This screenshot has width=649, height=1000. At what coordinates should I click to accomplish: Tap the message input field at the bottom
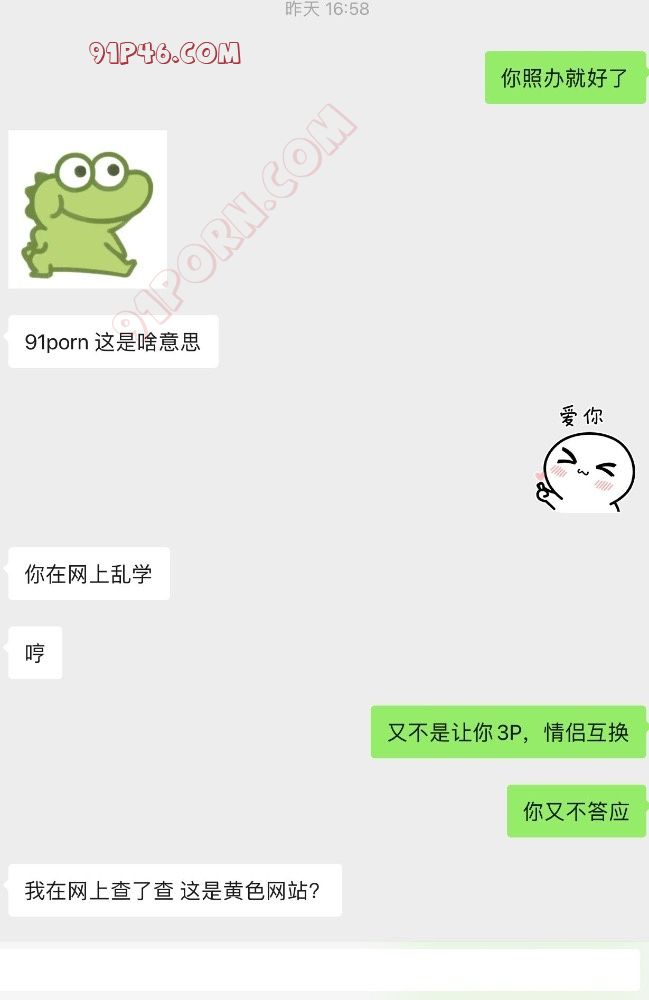point(320,969)
